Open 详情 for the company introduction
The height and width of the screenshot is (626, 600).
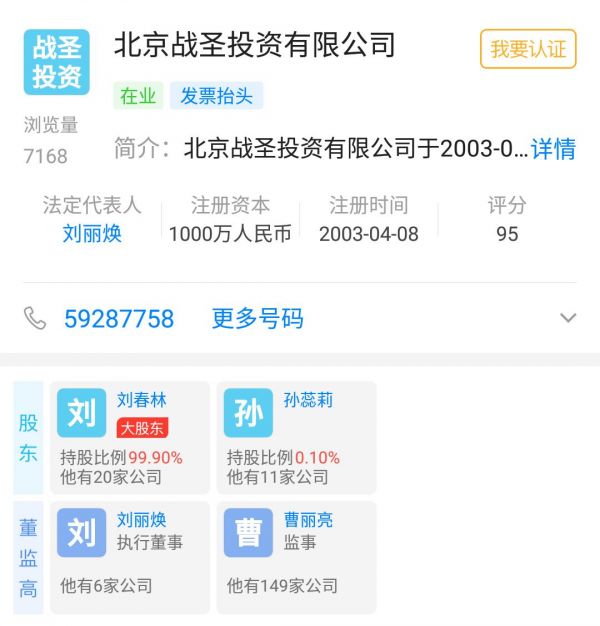click(553, 149)
